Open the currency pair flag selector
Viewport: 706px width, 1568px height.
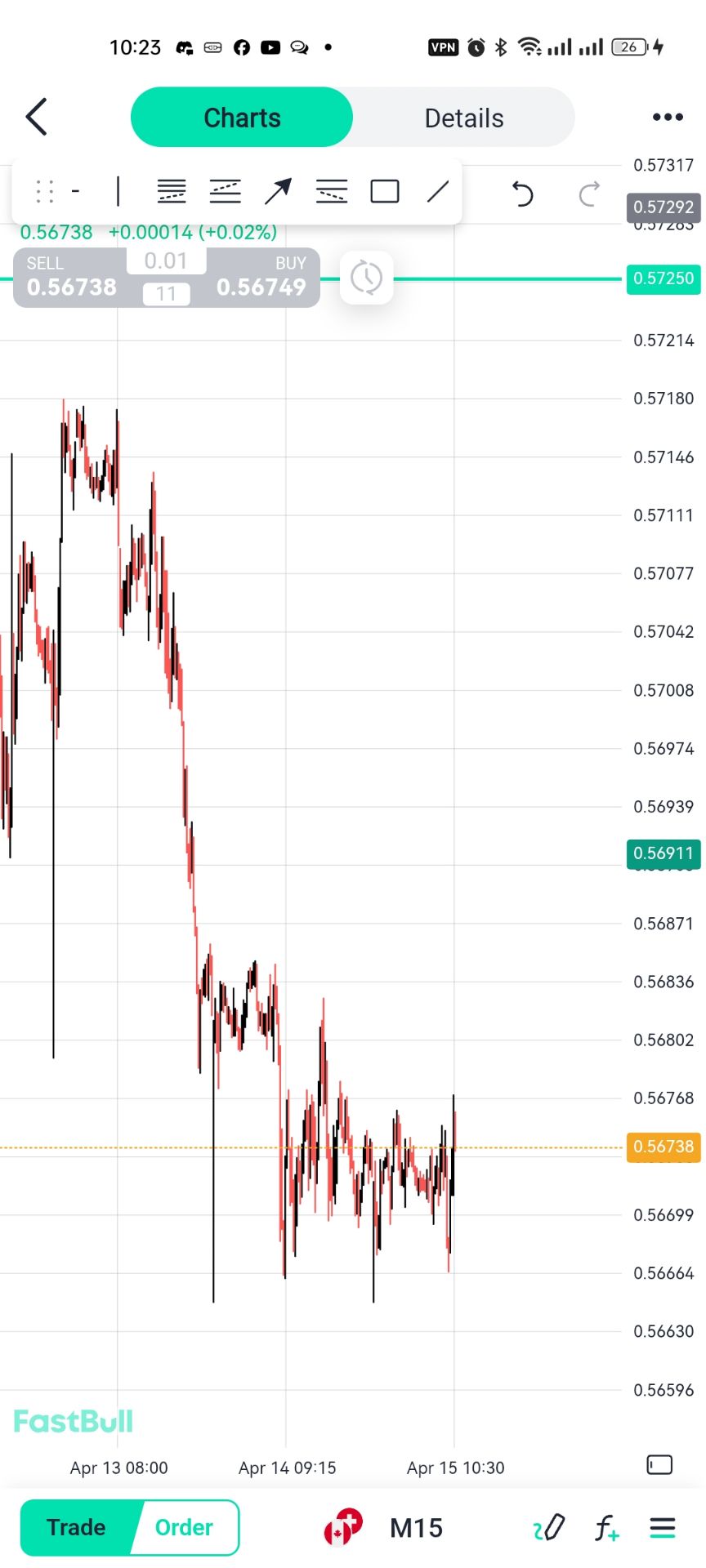(342, 1527)
